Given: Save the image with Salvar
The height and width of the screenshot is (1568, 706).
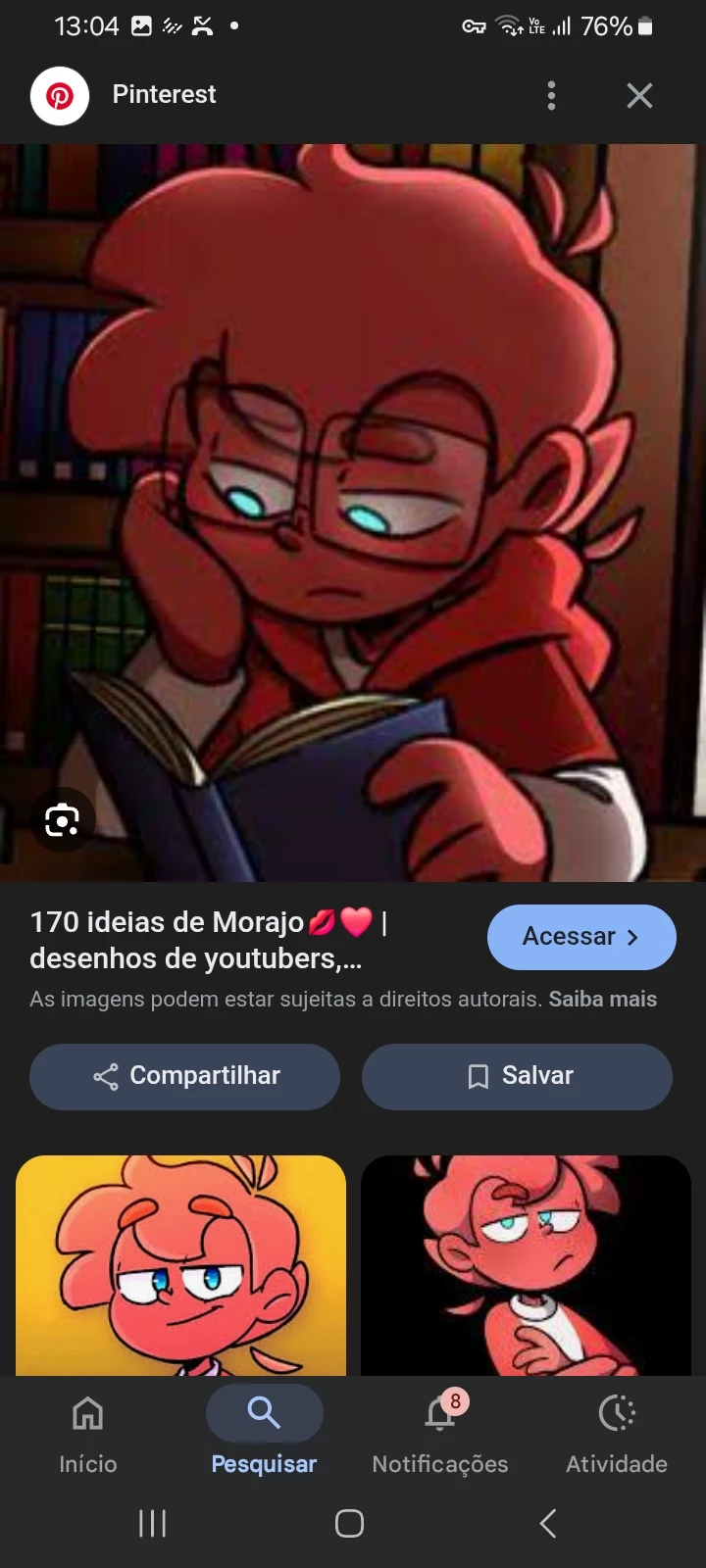Looking at the screenshot, I should [x=517, y=1076].
